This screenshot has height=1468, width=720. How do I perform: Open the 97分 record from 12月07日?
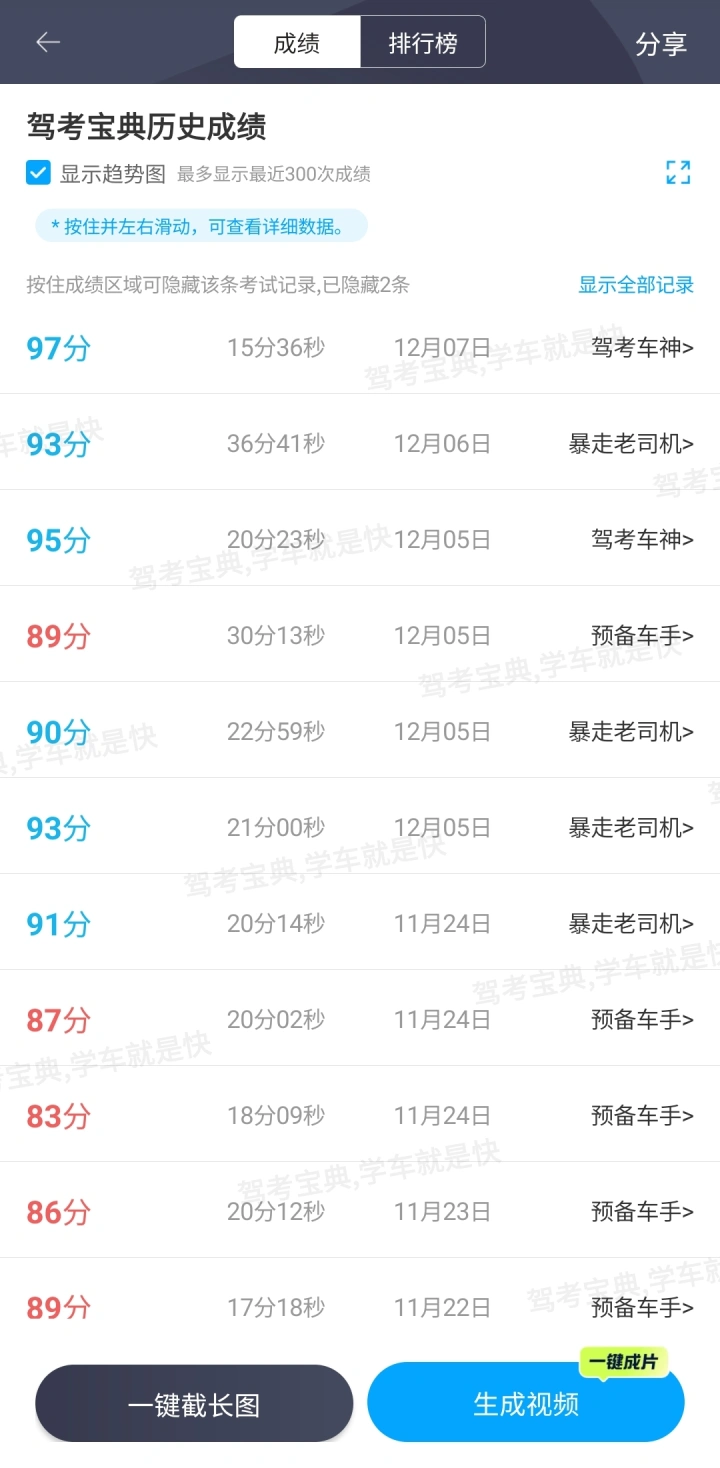[x=360, y=347]
